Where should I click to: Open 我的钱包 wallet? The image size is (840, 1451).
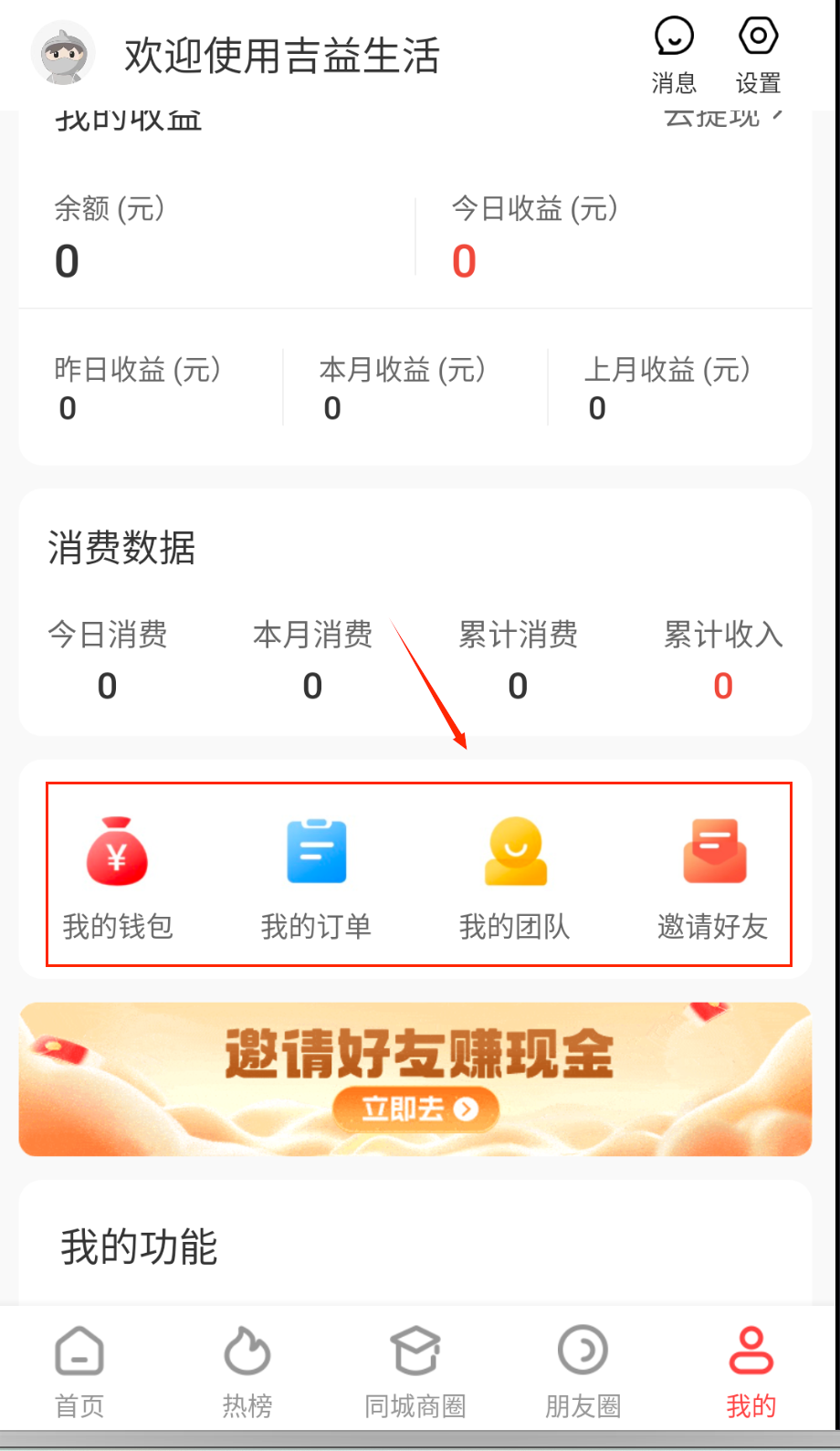coord(118,877)
